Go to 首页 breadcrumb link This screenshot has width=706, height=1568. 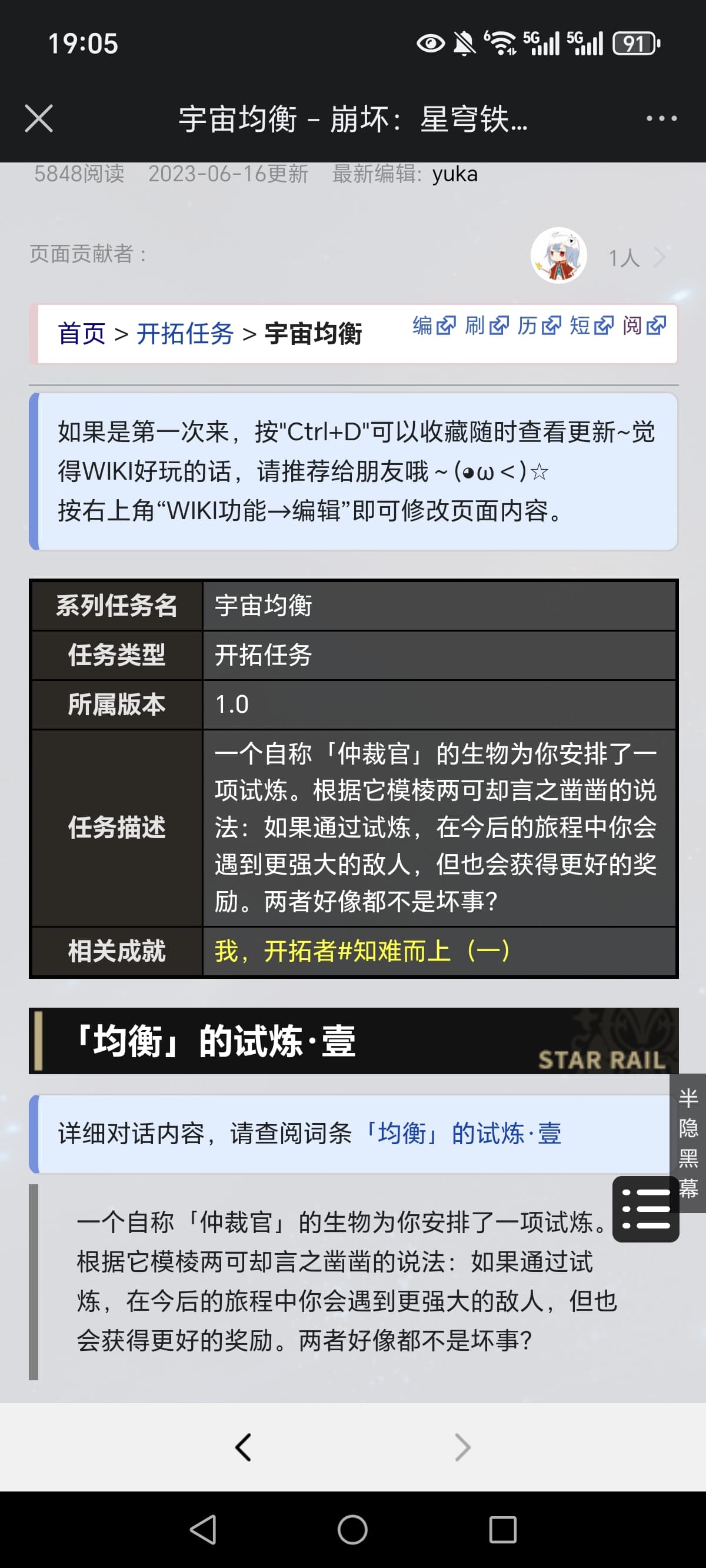pos(82,334)
